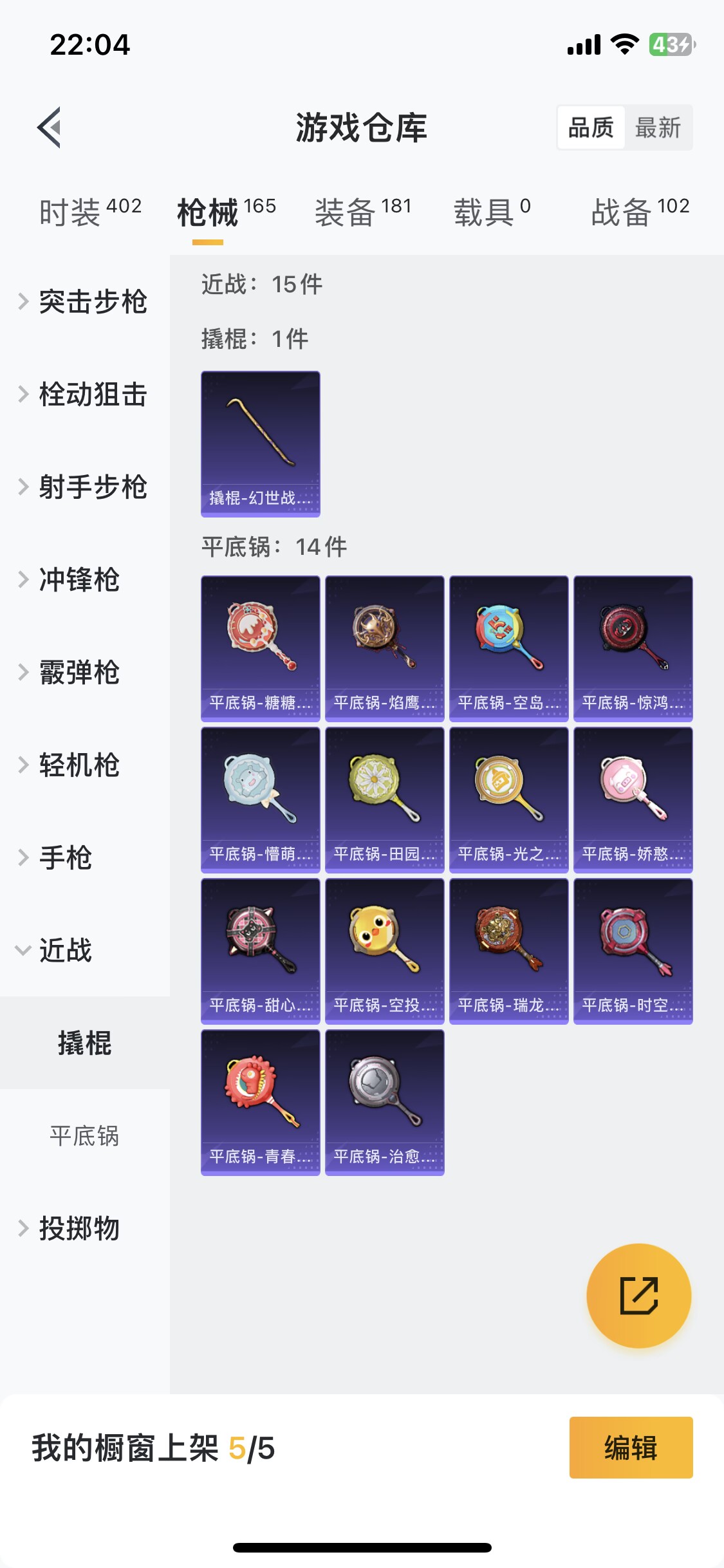Tap the 编辑 button
This screenshot has width=724, height=1568.
point(631,1448)
